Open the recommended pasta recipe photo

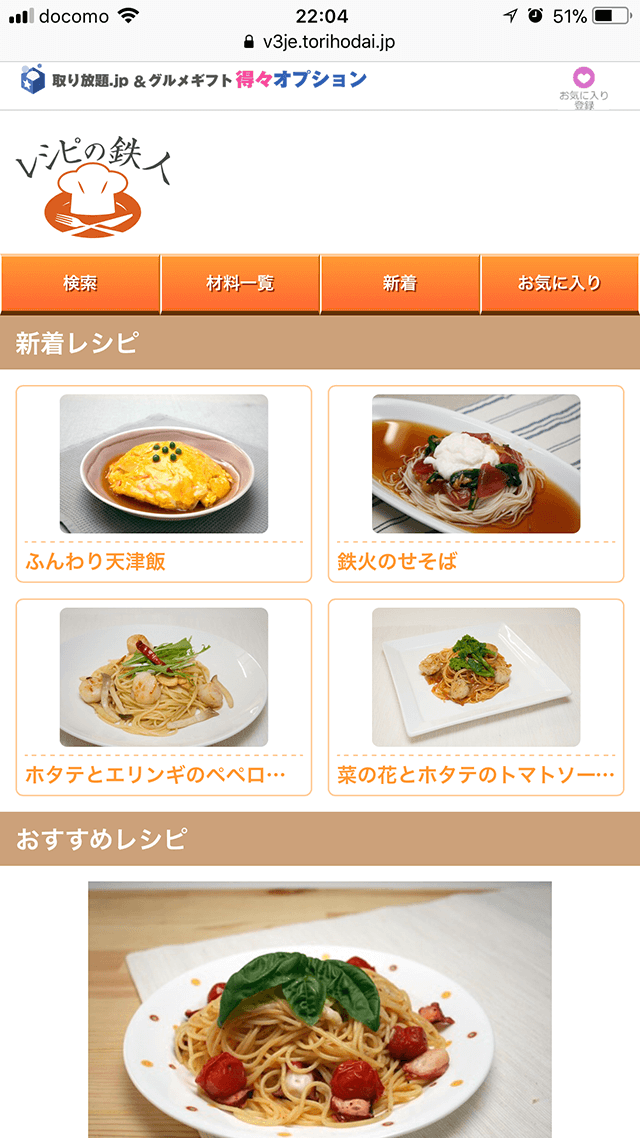coord(320,1010)
